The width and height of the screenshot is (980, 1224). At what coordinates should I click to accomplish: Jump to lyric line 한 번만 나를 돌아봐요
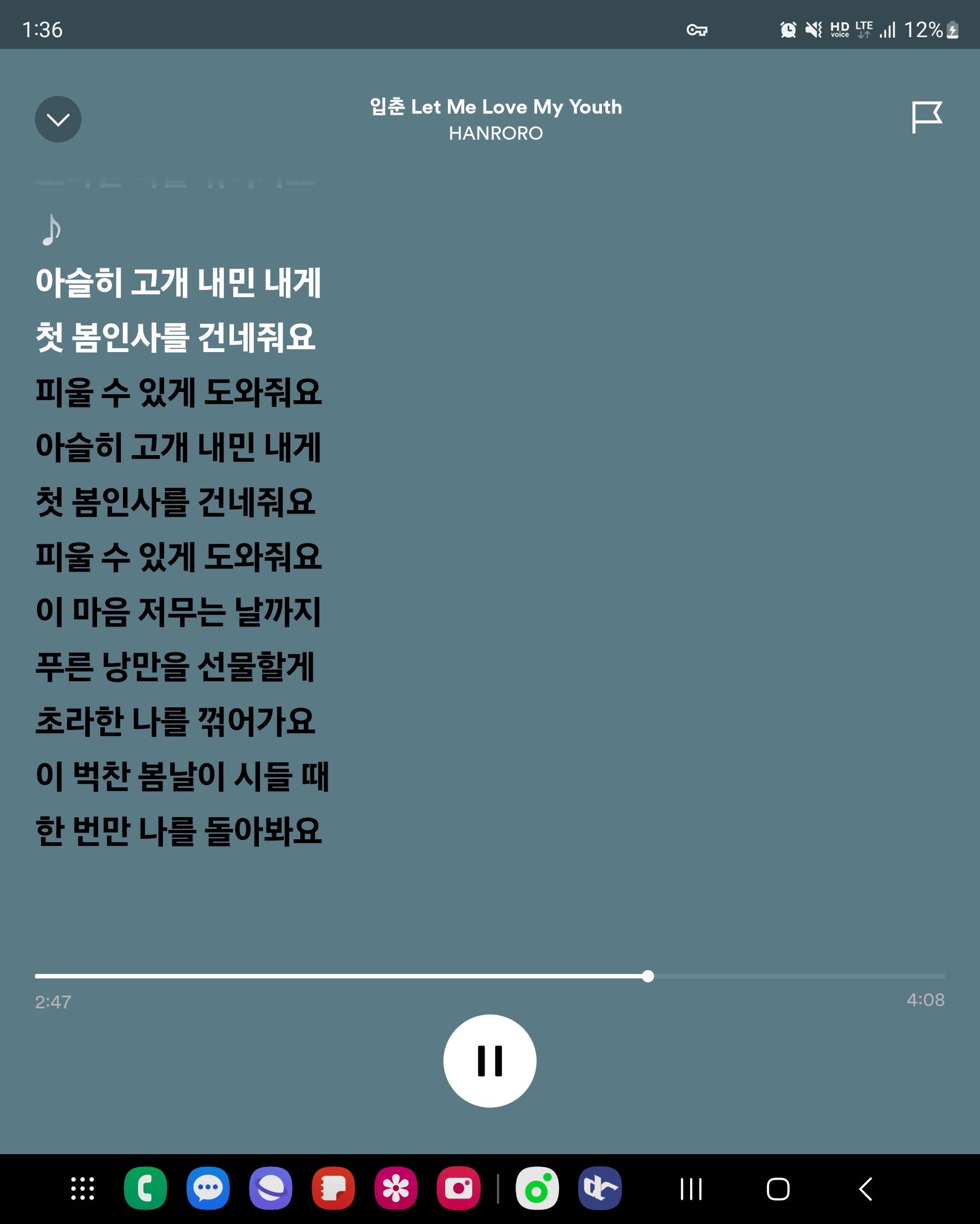(x=178, y=831)
